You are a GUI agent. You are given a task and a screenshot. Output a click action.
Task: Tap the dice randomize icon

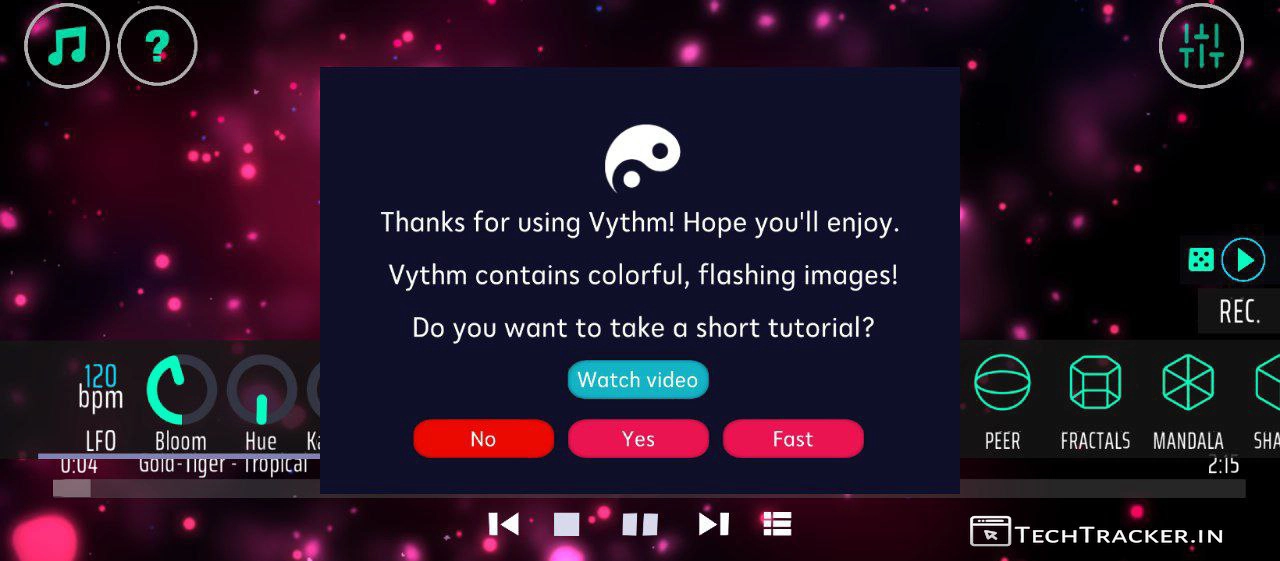click(x=1200, y=260)
